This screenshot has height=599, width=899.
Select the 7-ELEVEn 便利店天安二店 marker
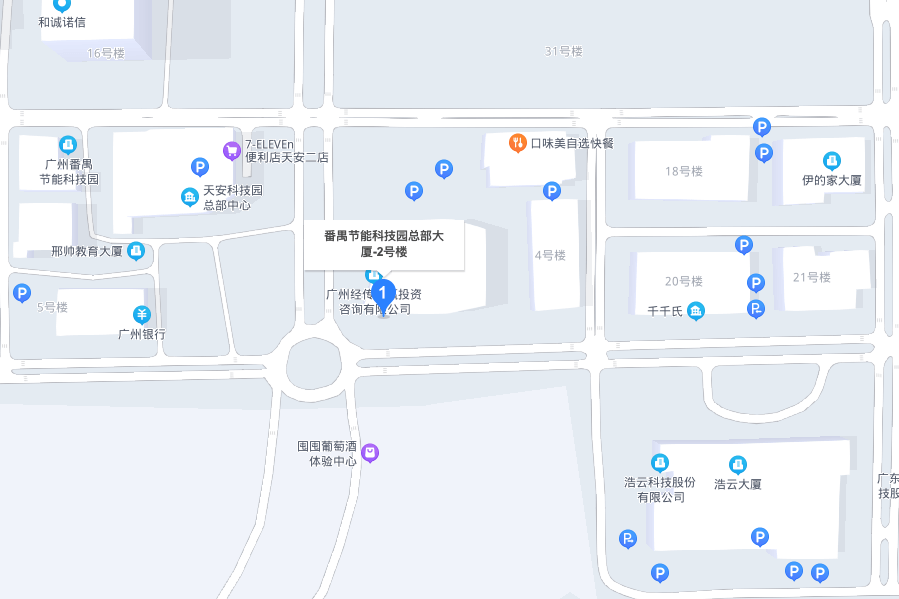tap(232, 151)
